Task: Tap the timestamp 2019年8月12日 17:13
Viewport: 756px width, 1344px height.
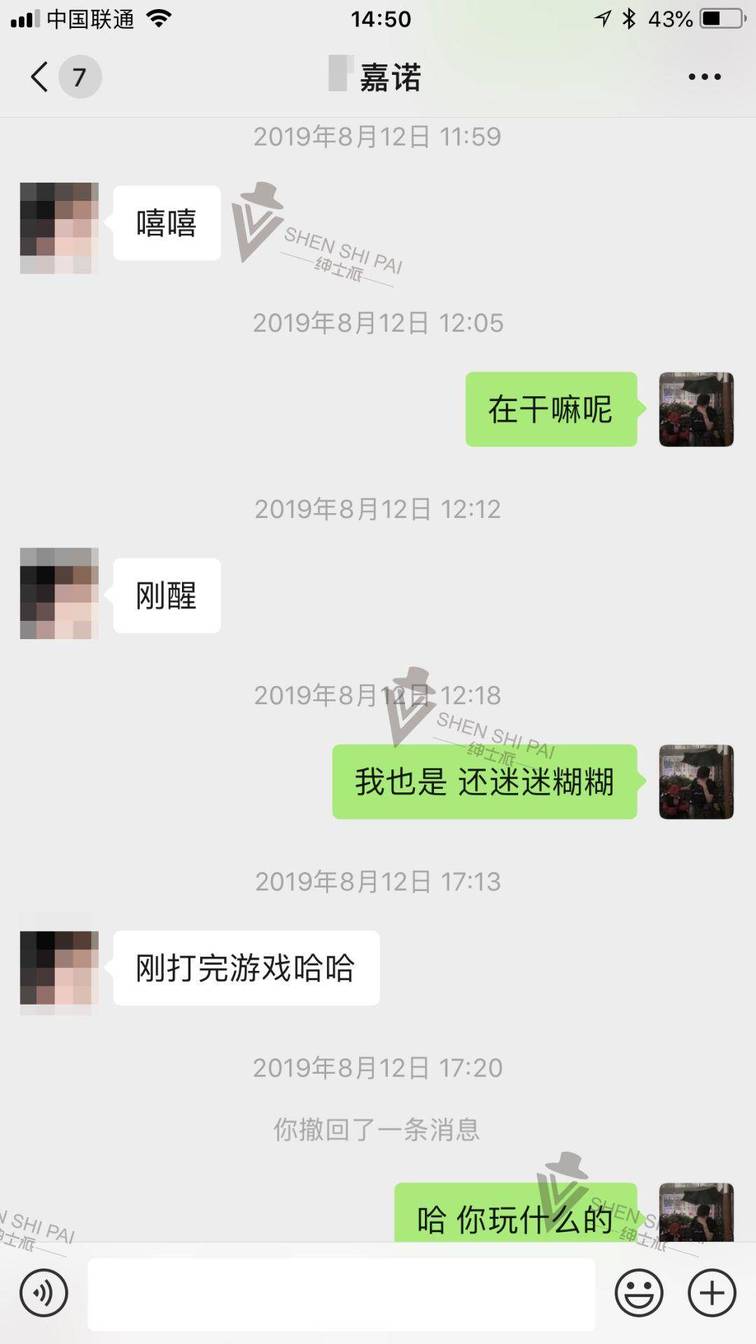Action: pyautogui.click(x=376, y=881)
